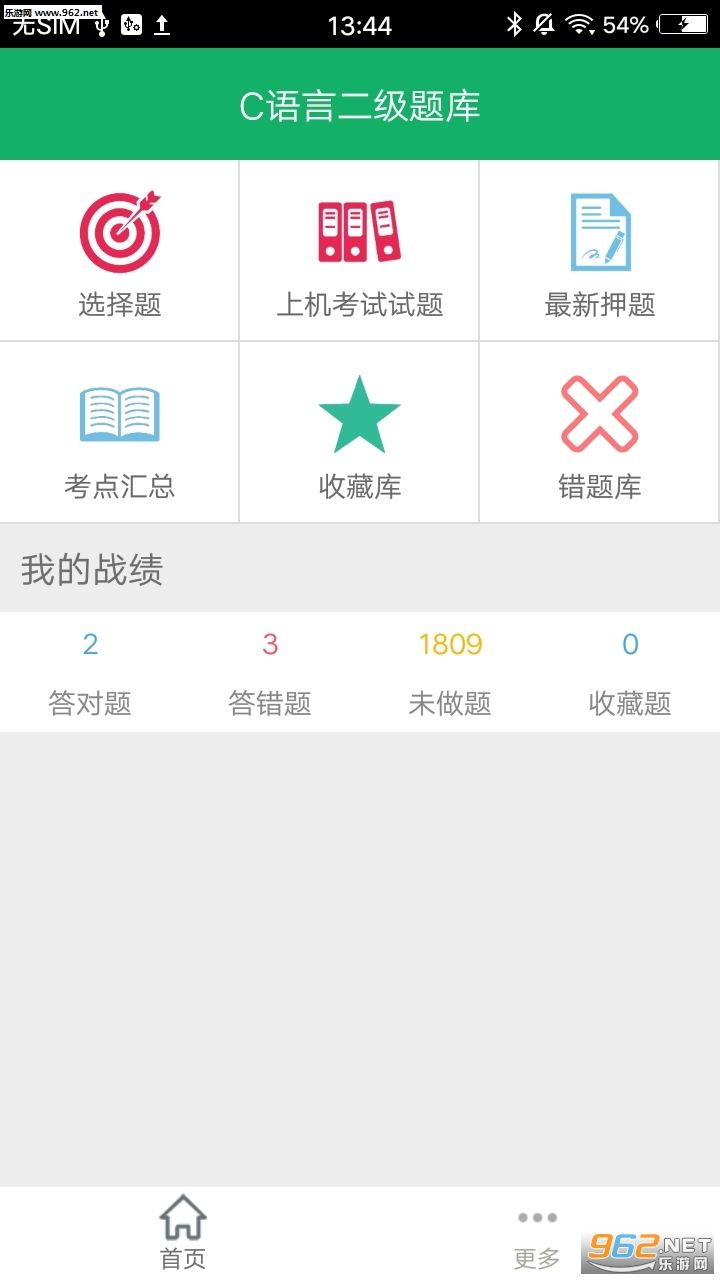Viewport: 720px width, 1280px height.
Task: Go to 收藏库 favorites library
Action: [x=360, y=432]
